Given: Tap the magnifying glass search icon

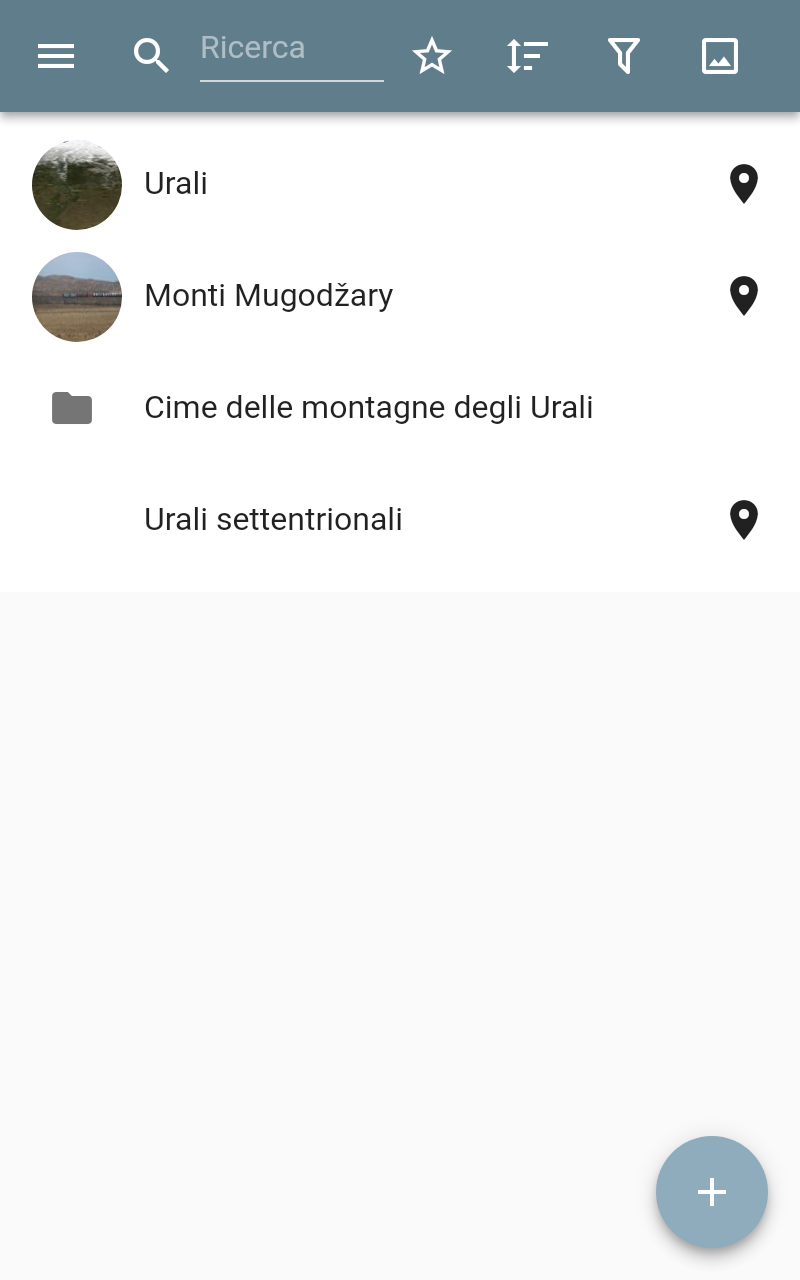Looking at the screenshot, I should [x=152, y=56].
